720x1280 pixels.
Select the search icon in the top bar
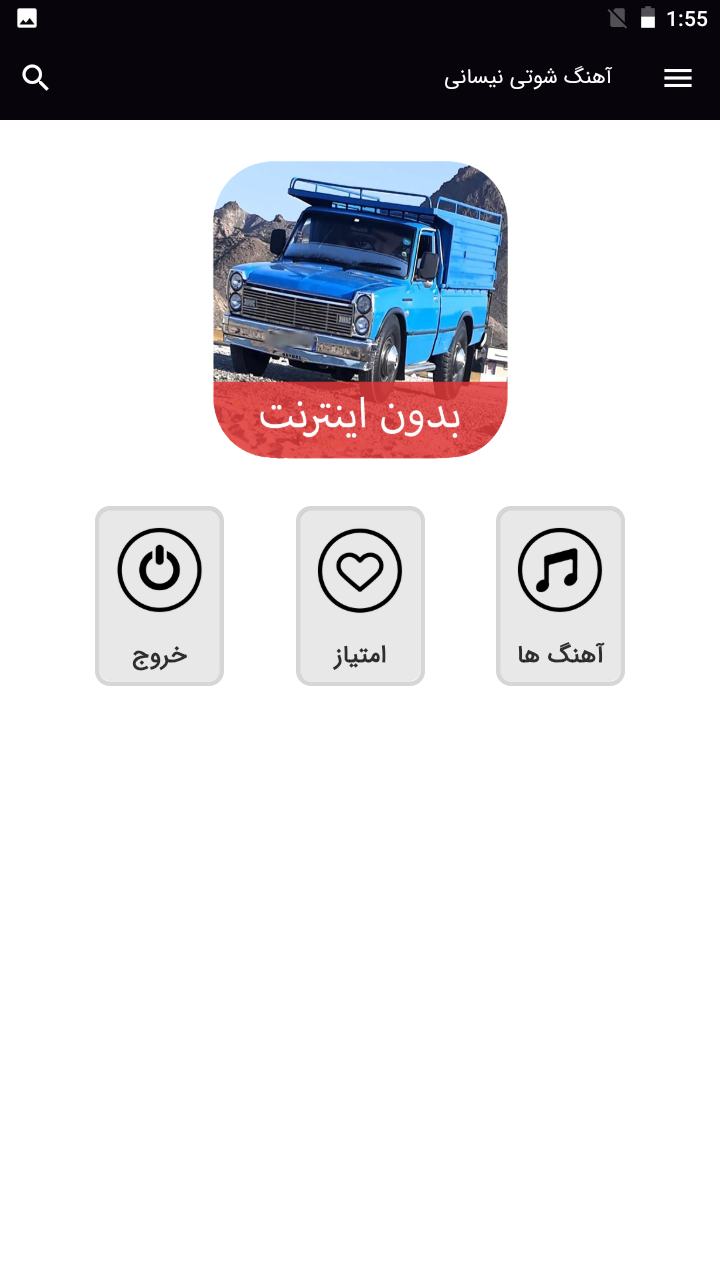tap(36, 77)
